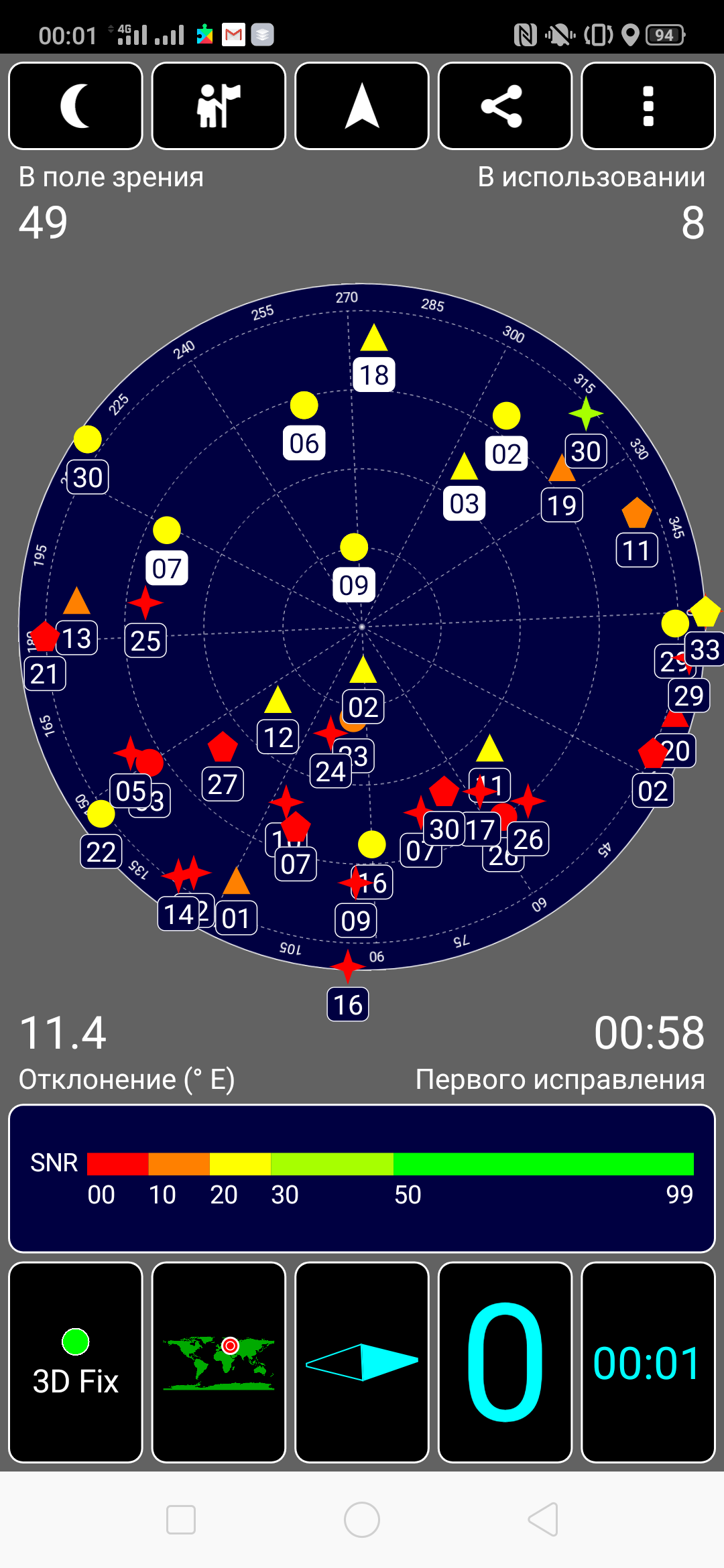Go to the home screen
Image resolution: width=724 pixels, height=1568 pixels.
pos(362,1519)
